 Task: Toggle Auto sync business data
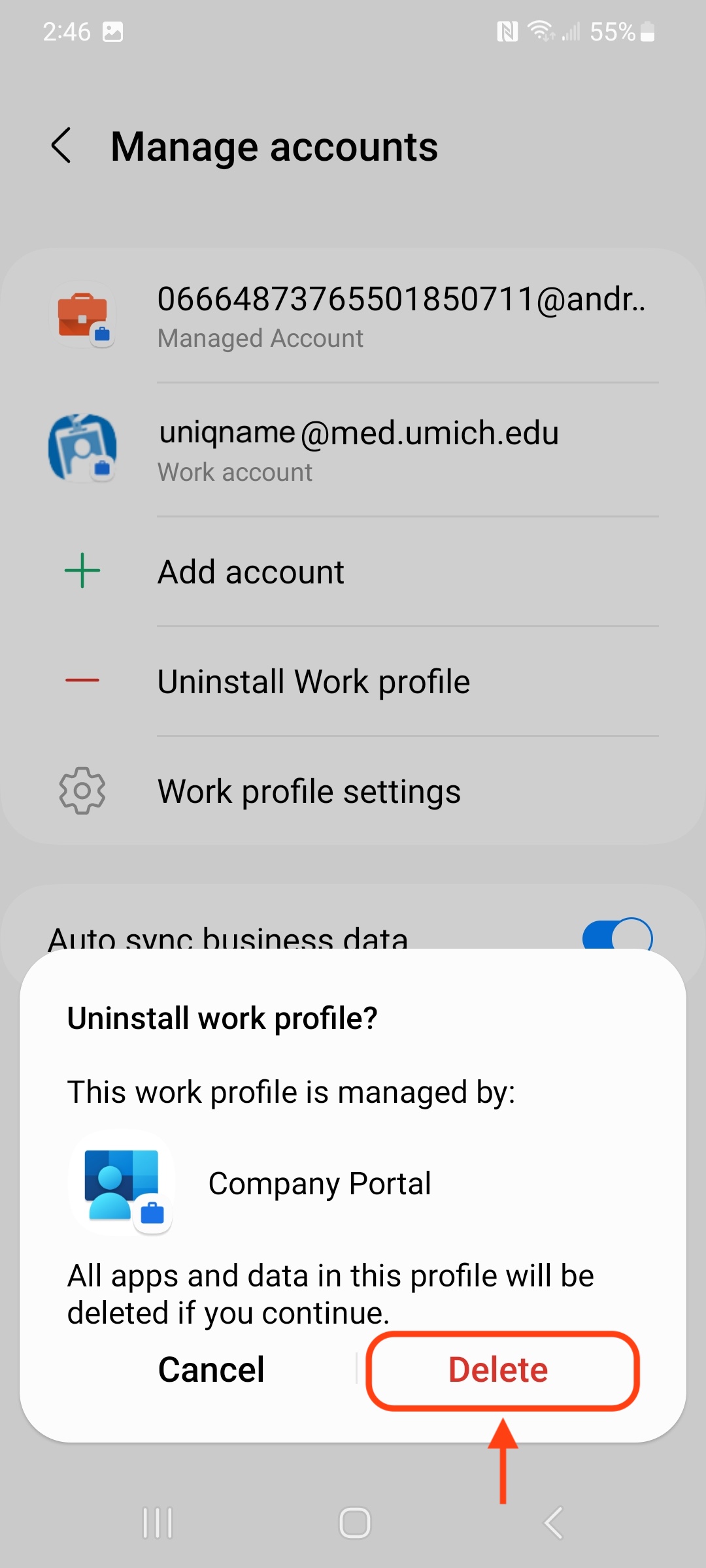(x=617, y=936)
